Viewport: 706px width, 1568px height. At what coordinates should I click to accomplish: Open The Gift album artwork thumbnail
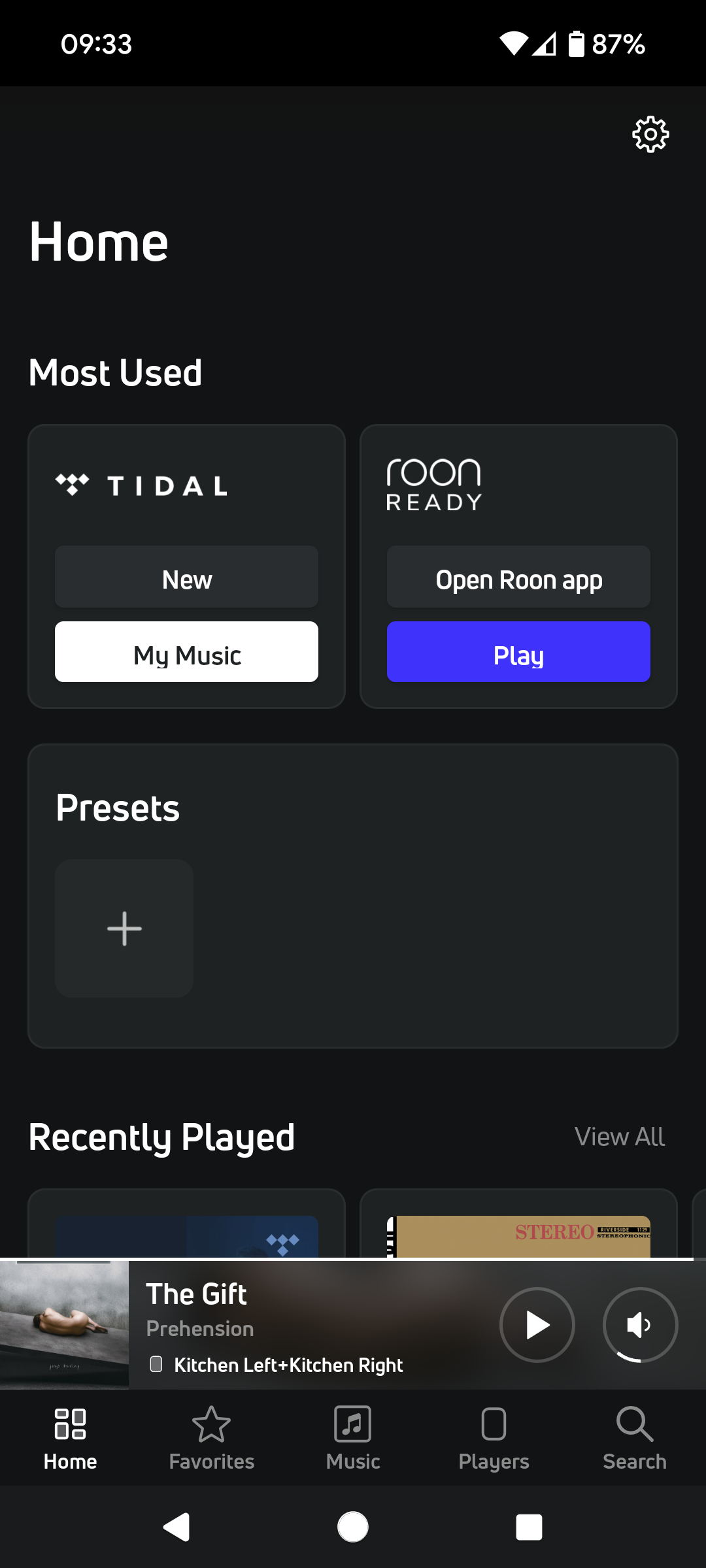[64, 1325]
